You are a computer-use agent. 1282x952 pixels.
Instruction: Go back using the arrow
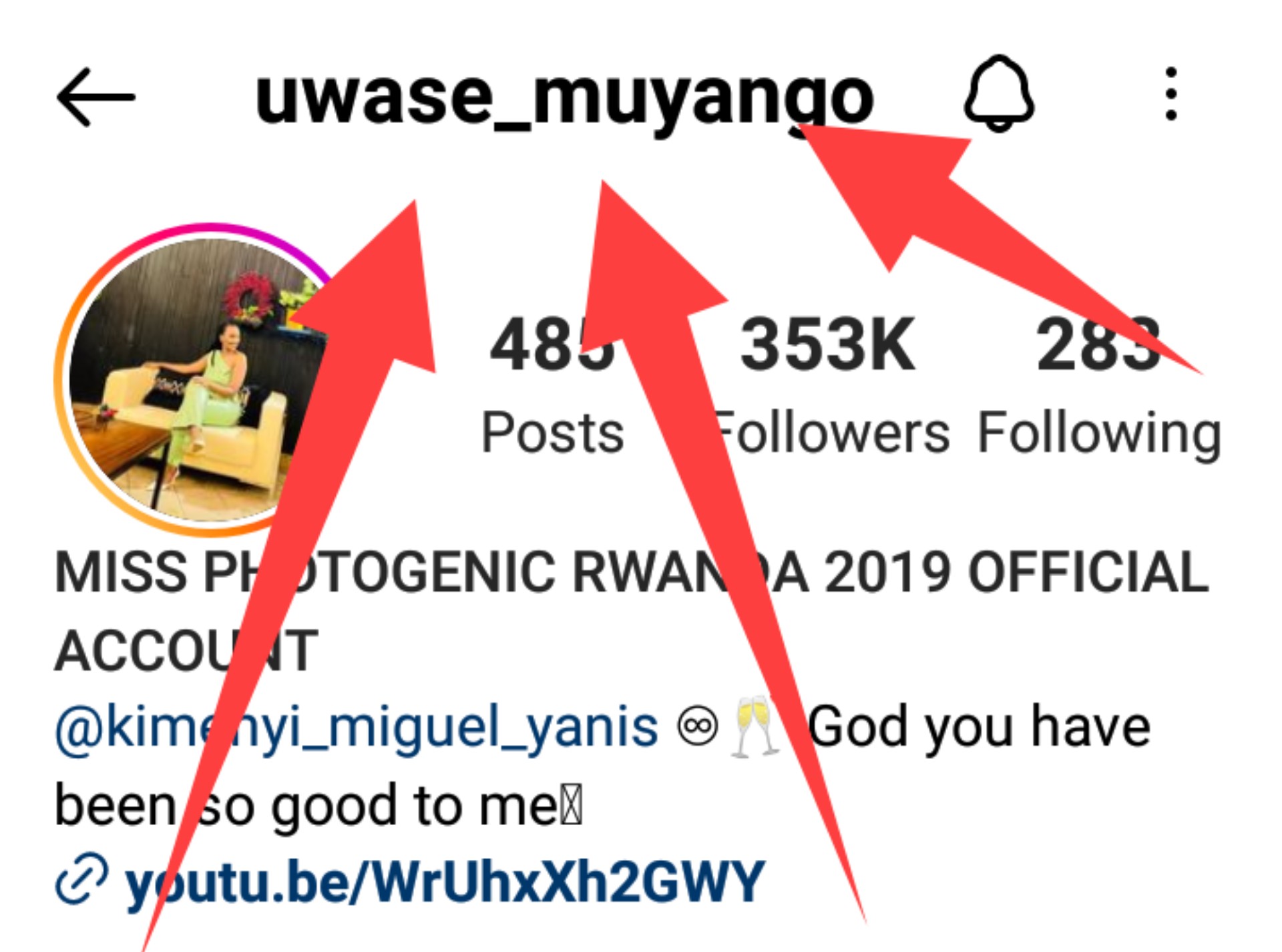pos(95,97)
